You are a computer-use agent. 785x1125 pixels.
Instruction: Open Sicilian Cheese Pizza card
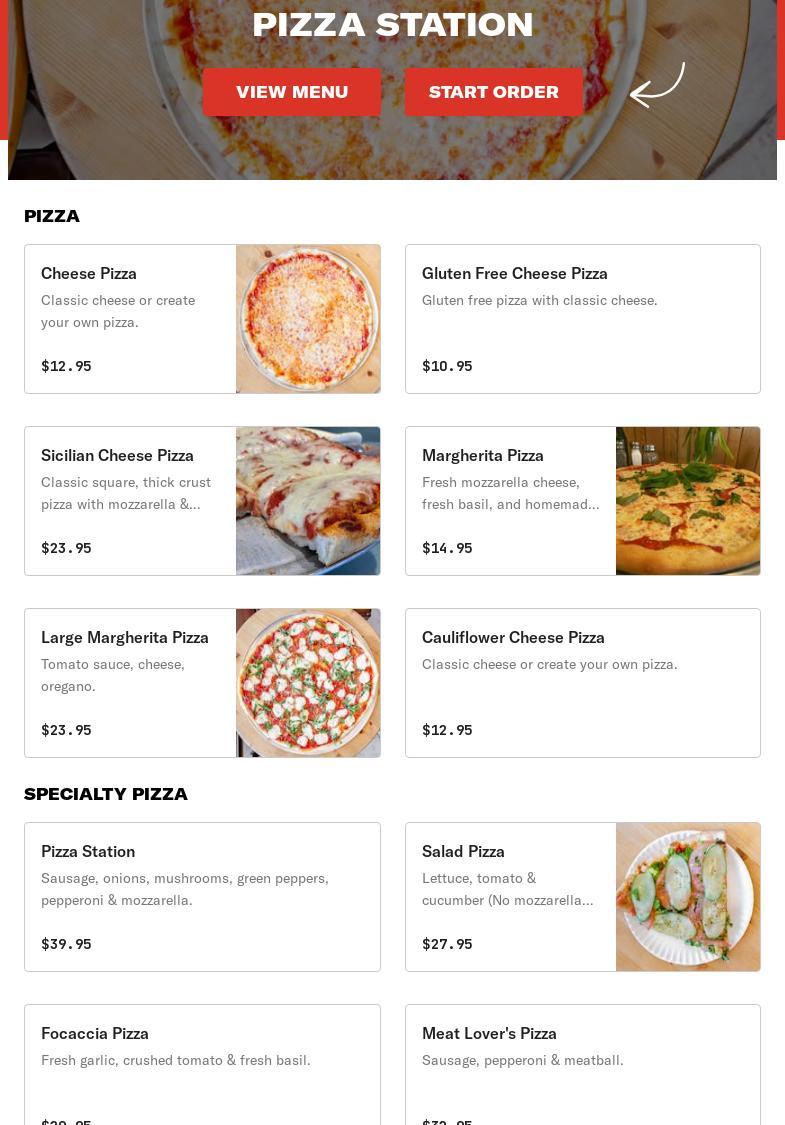[202, 501]
